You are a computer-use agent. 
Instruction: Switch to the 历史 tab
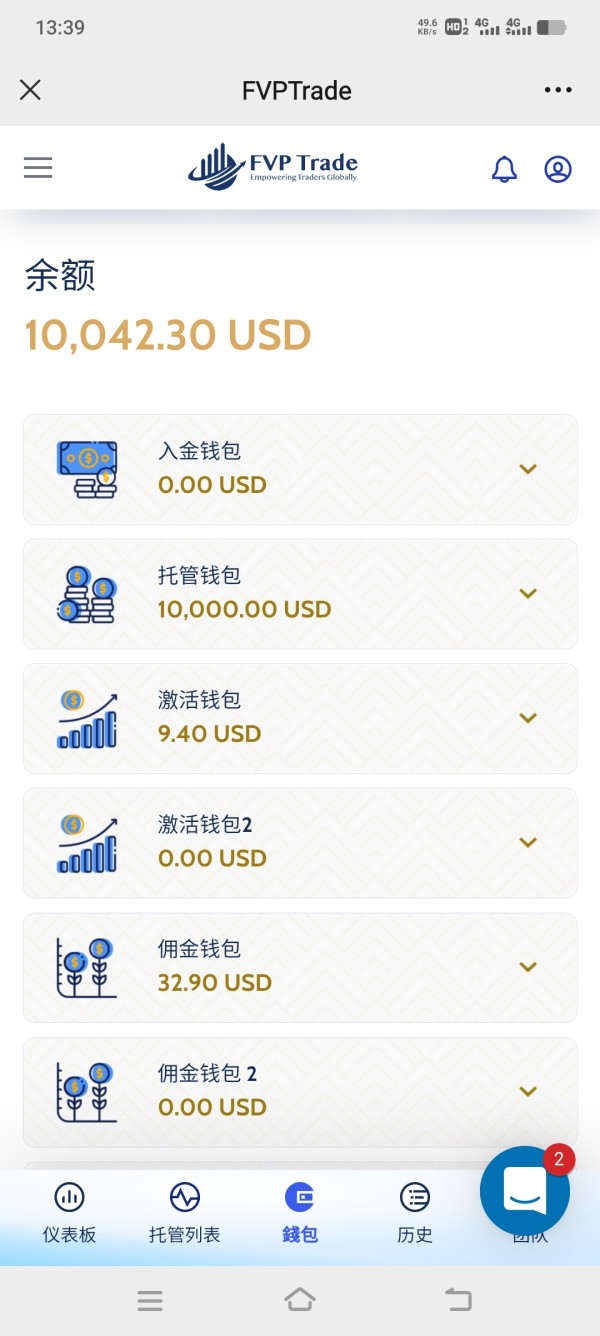[414, 1212]
